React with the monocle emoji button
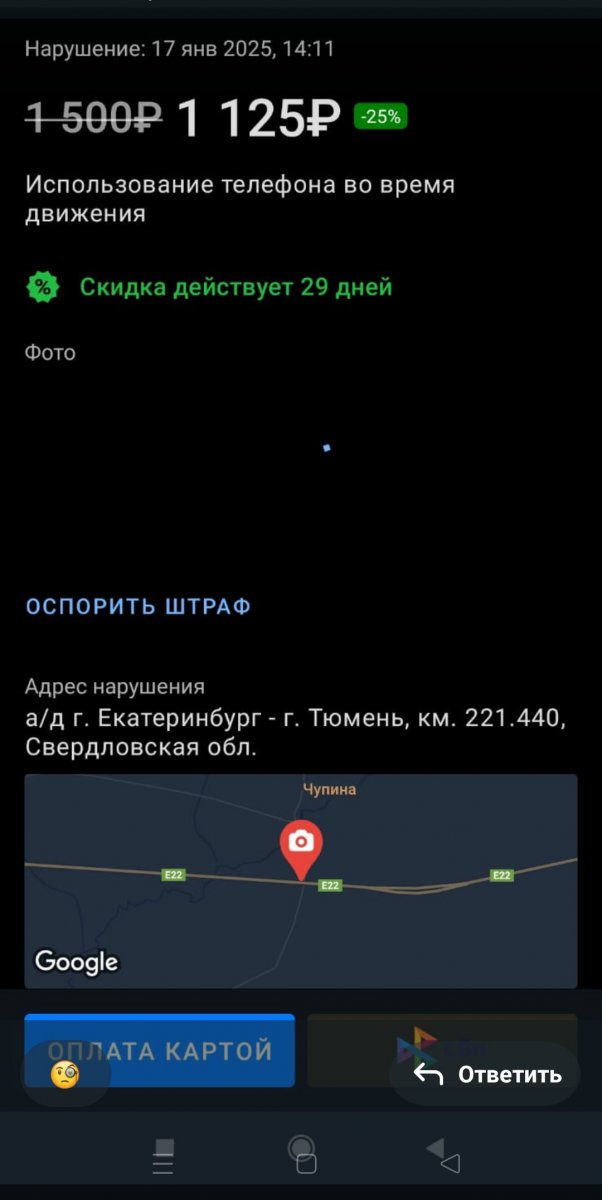 [66, 1075]
